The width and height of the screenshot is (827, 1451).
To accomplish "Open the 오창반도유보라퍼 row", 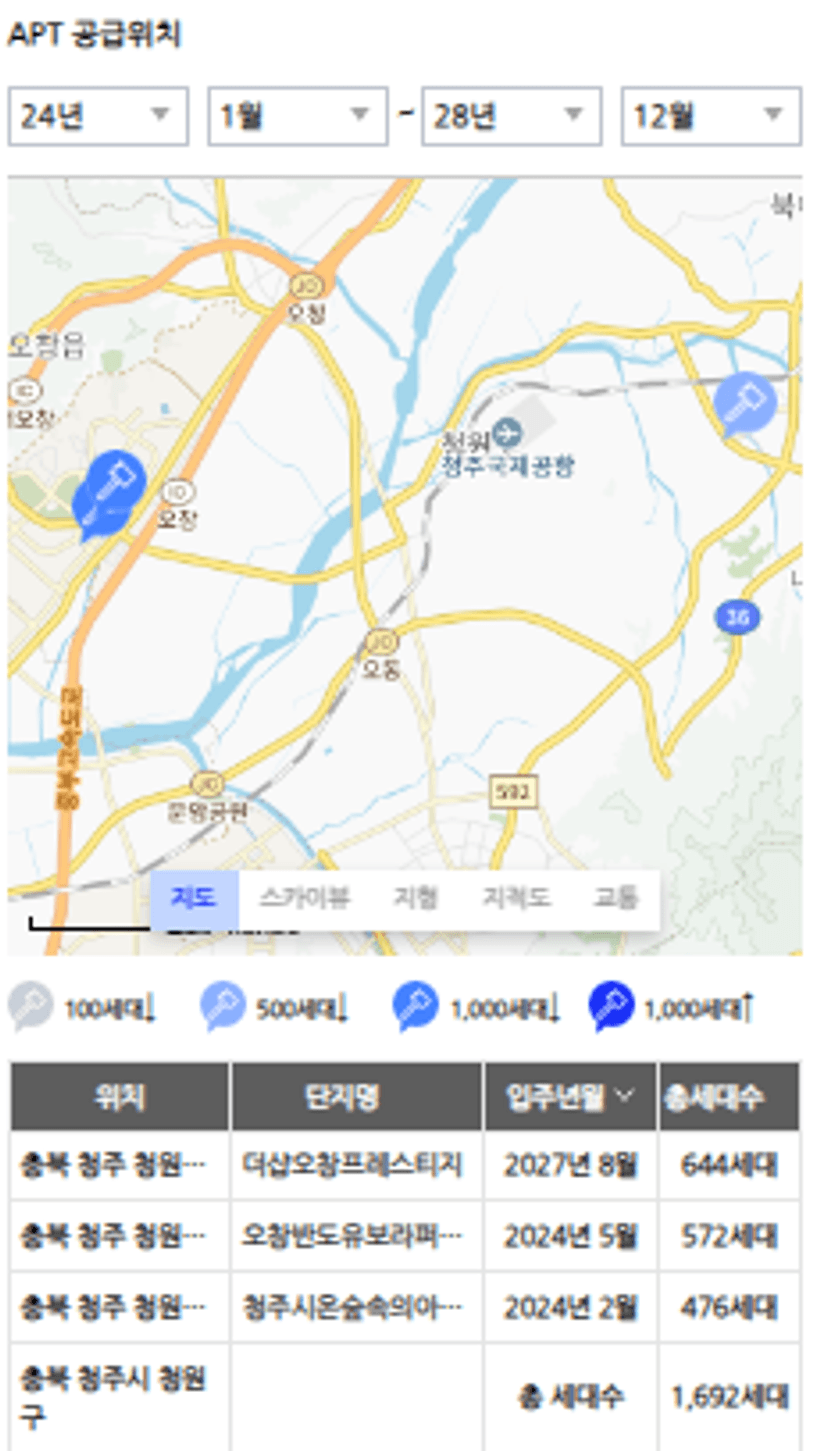I will [405, 1236].
